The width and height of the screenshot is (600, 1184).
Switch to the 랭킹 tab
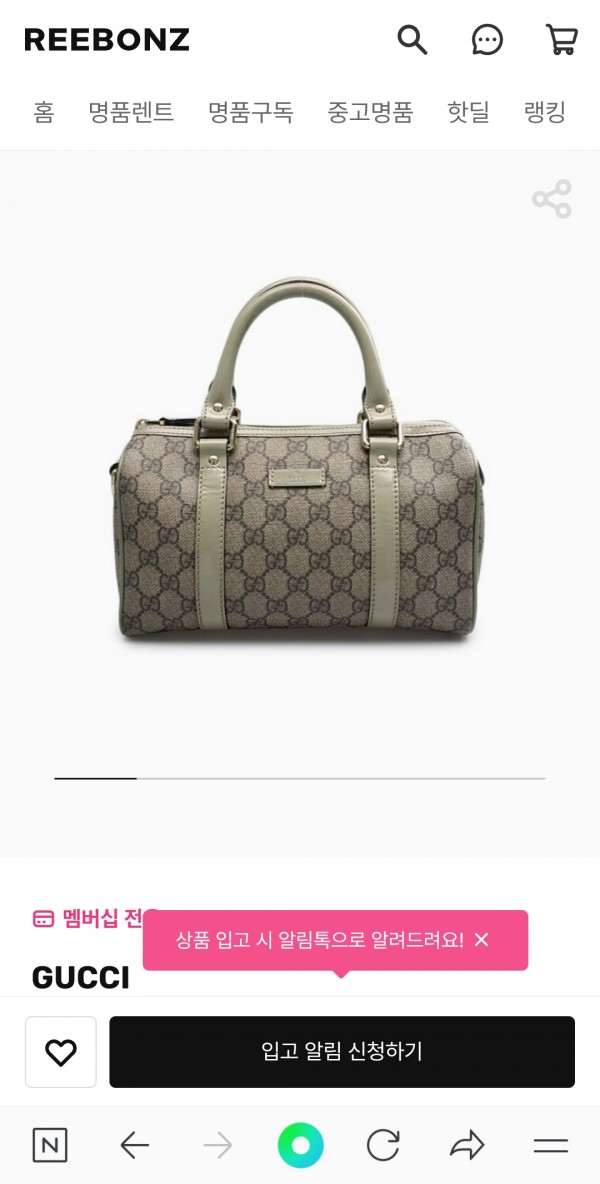tap(545, 112)
